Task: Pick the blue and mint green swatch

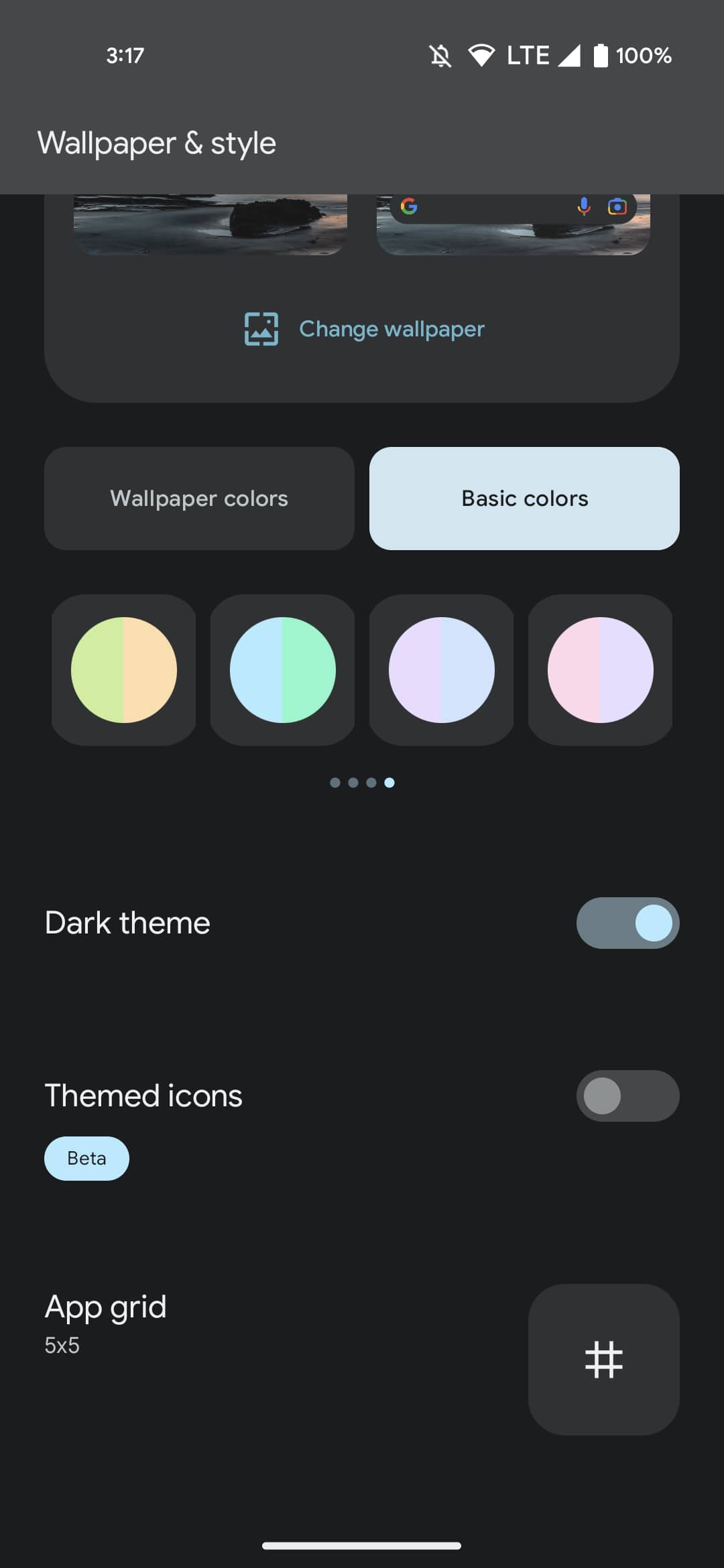Action: (283, 670)
